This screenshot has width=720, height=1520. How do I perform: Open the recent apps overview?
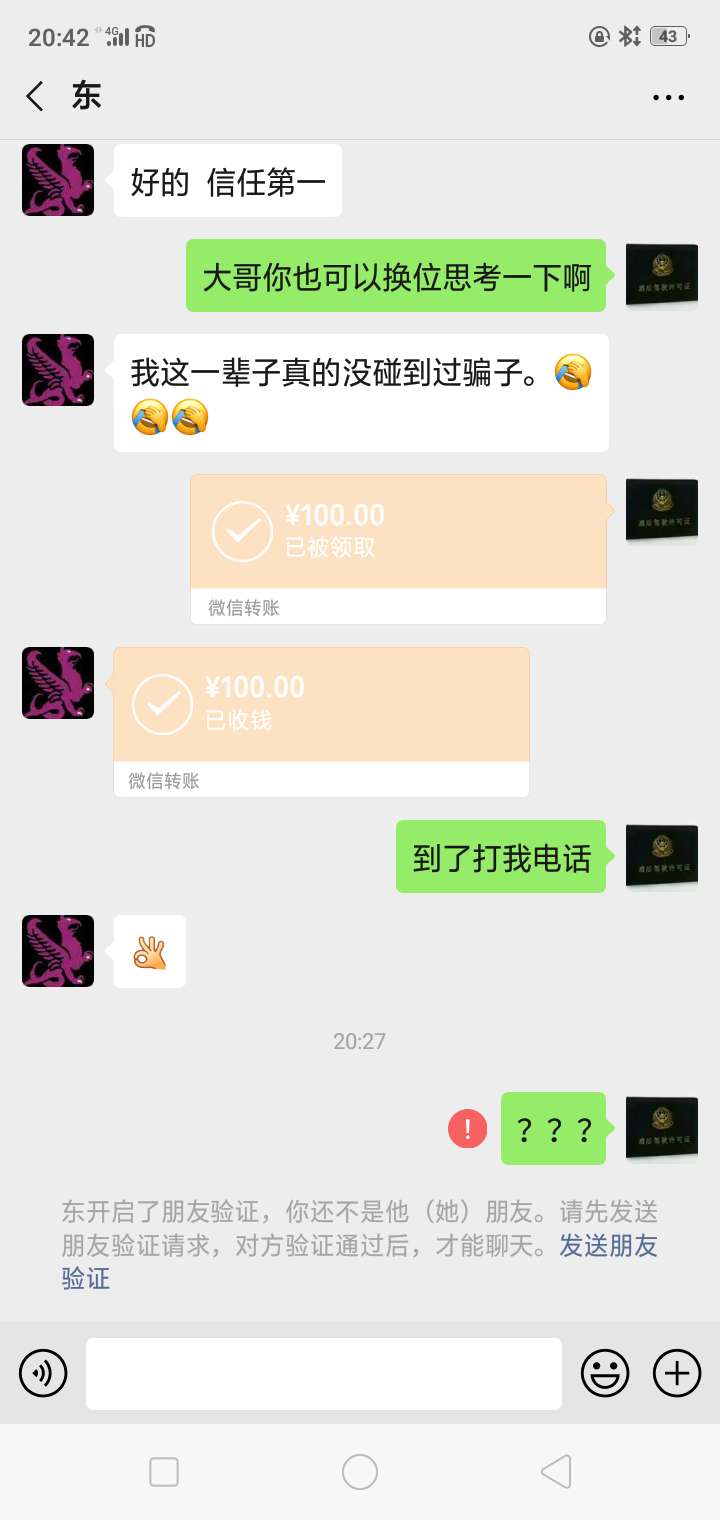point(164,1472)
